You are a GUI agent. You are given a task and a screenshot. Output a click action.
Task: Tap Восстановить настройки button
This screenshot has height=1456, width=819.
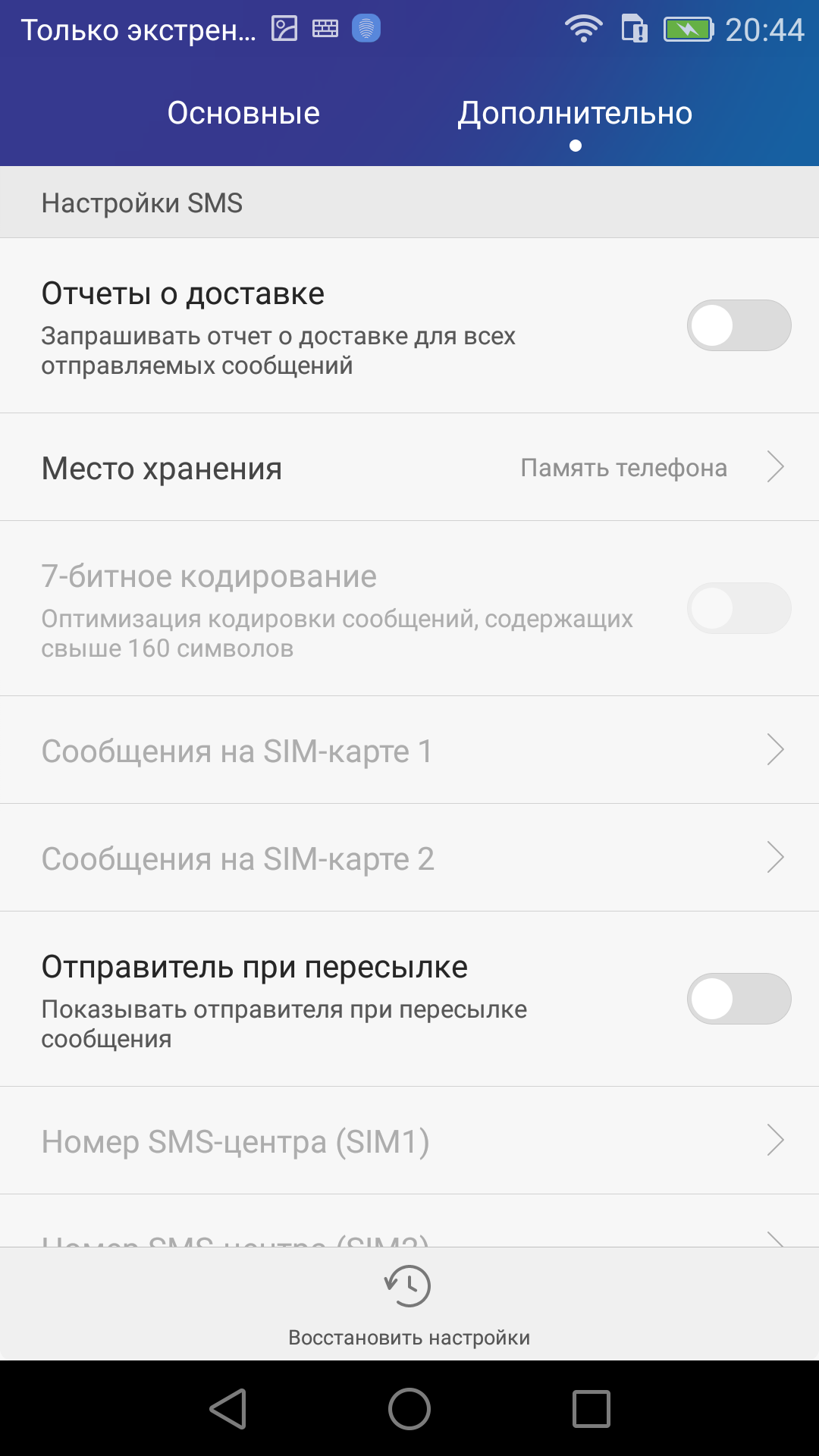(x=409, y=1306)
